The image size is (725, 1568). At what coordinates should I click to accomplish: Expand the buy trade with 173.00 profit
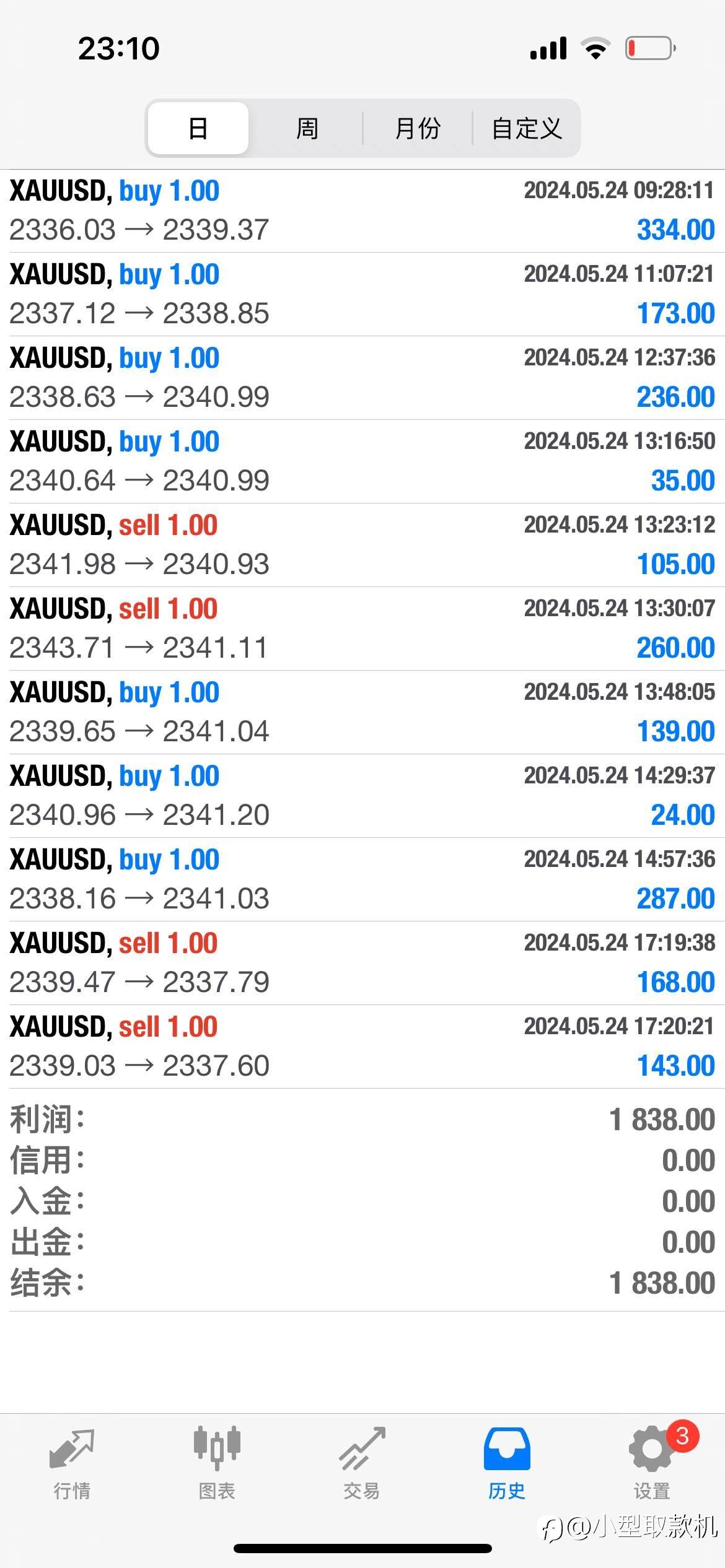(x=362, y=294)
